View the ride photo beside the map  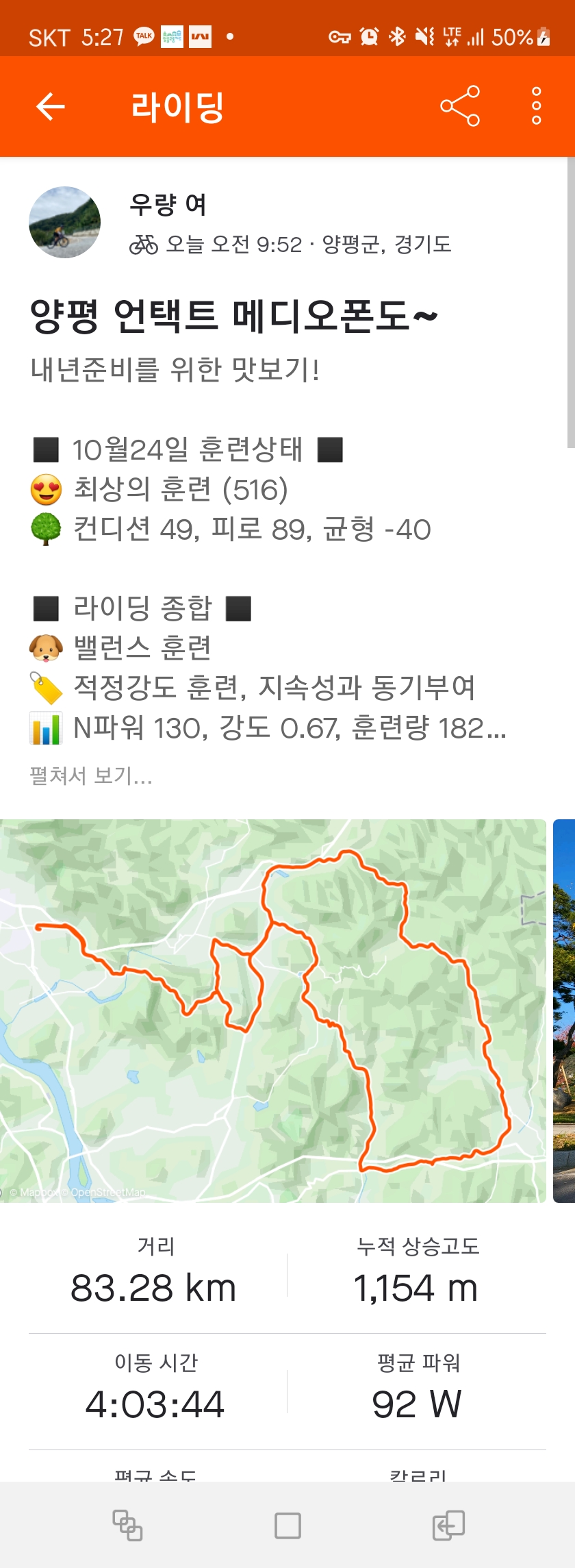click(564, 1010)
